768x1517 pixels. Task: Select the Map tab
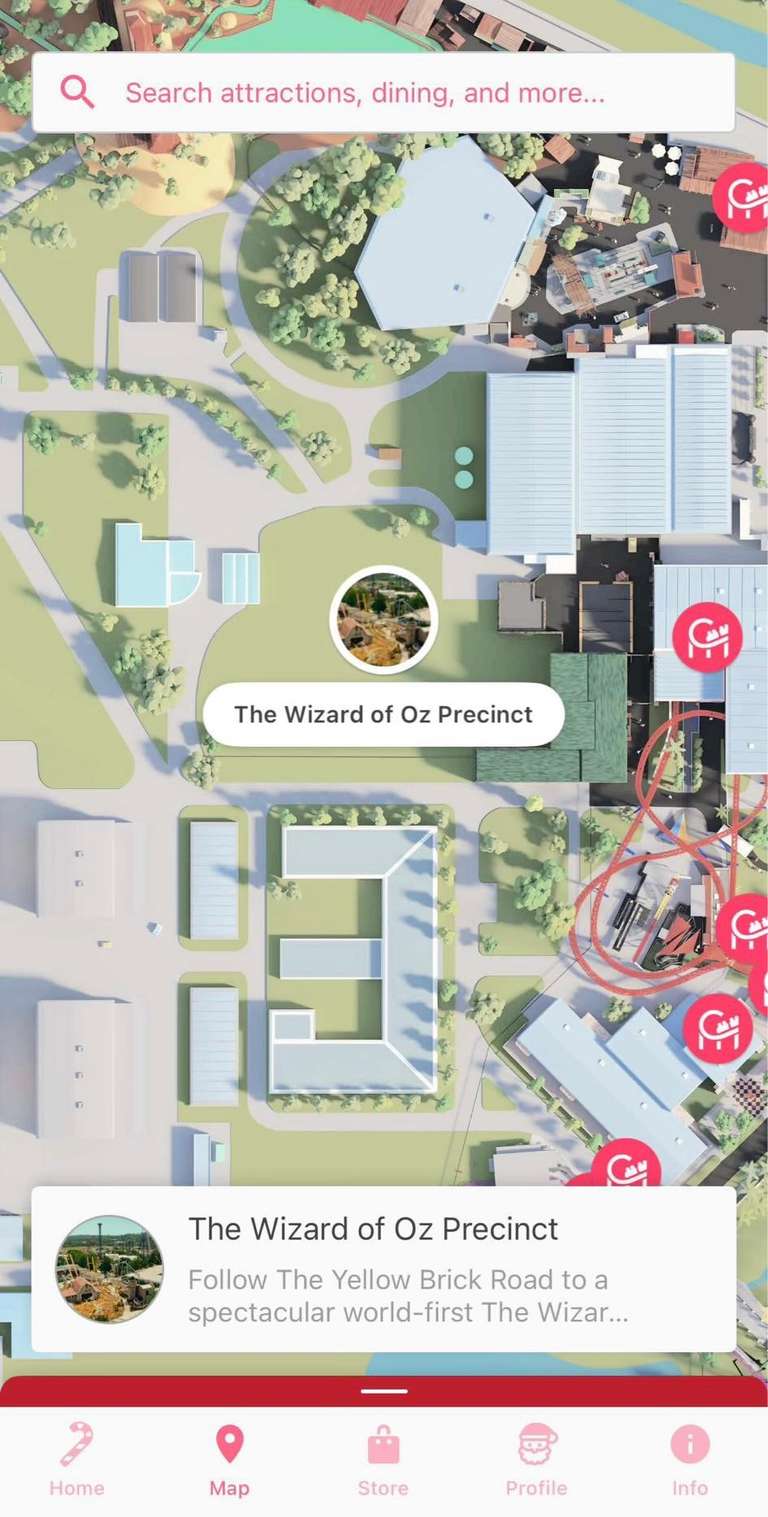tap(230, 1462)
